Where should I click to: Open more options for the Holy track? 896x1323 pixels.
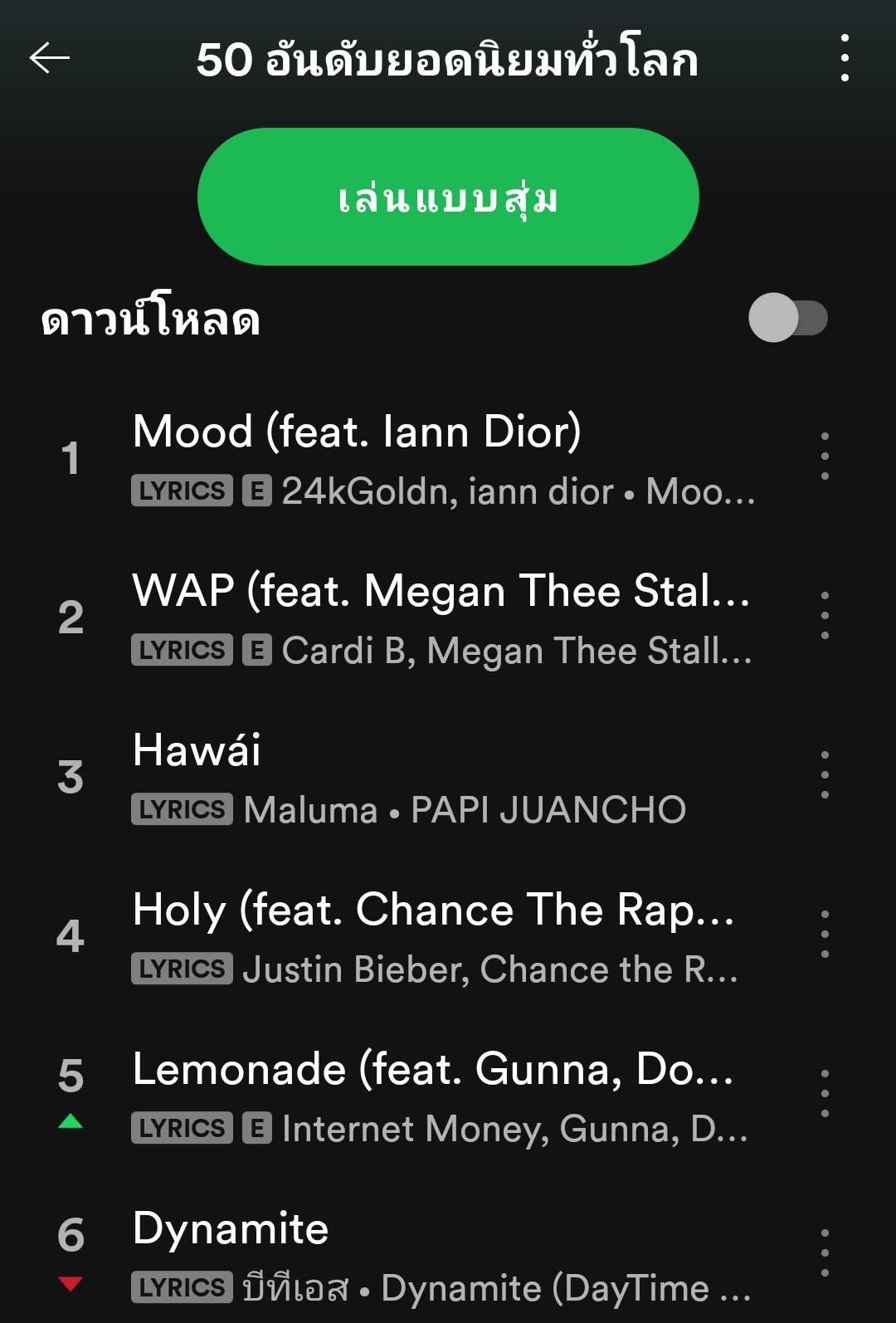pyautogui.click(x=825, y=934)
